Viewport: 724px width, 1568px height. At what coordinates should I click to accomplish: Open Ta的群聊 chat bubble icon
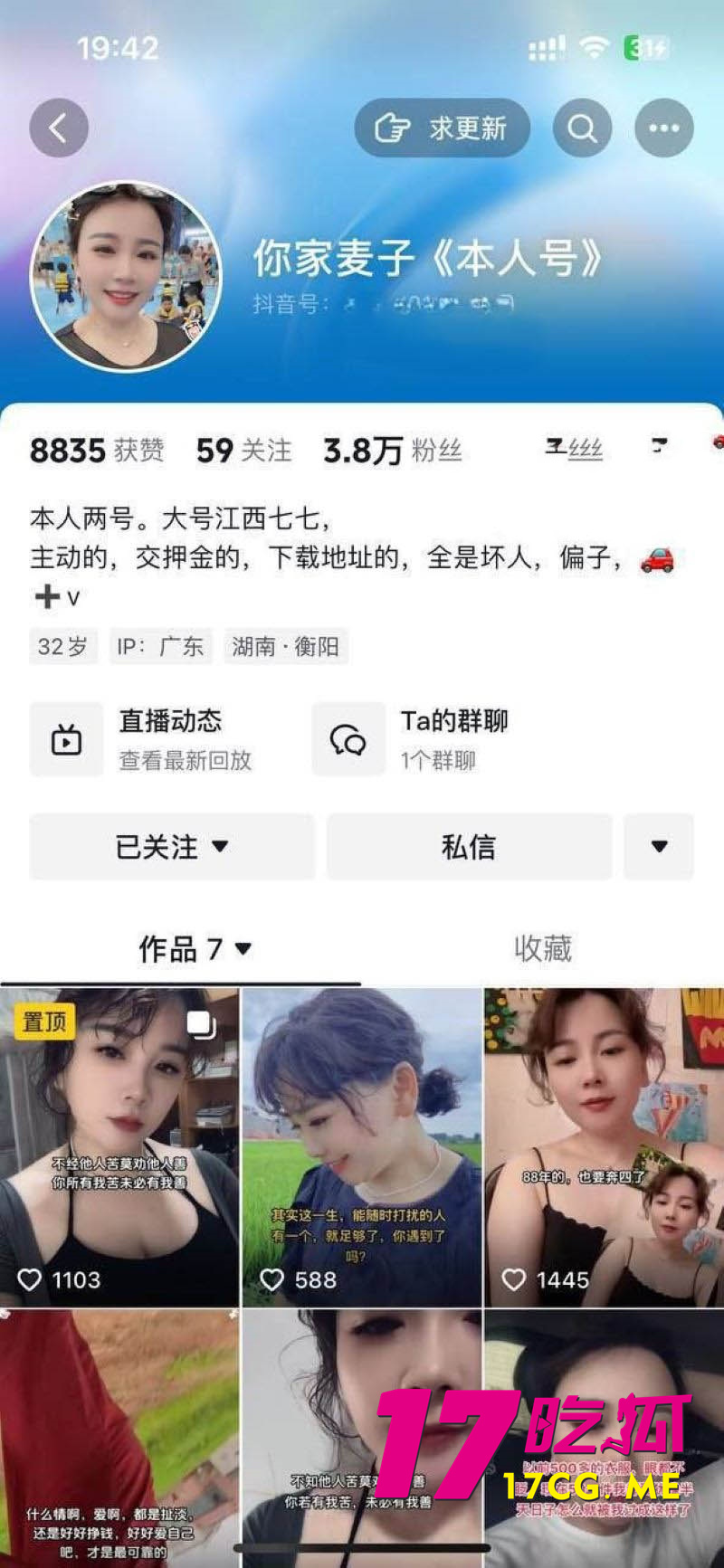coord(349,738)
